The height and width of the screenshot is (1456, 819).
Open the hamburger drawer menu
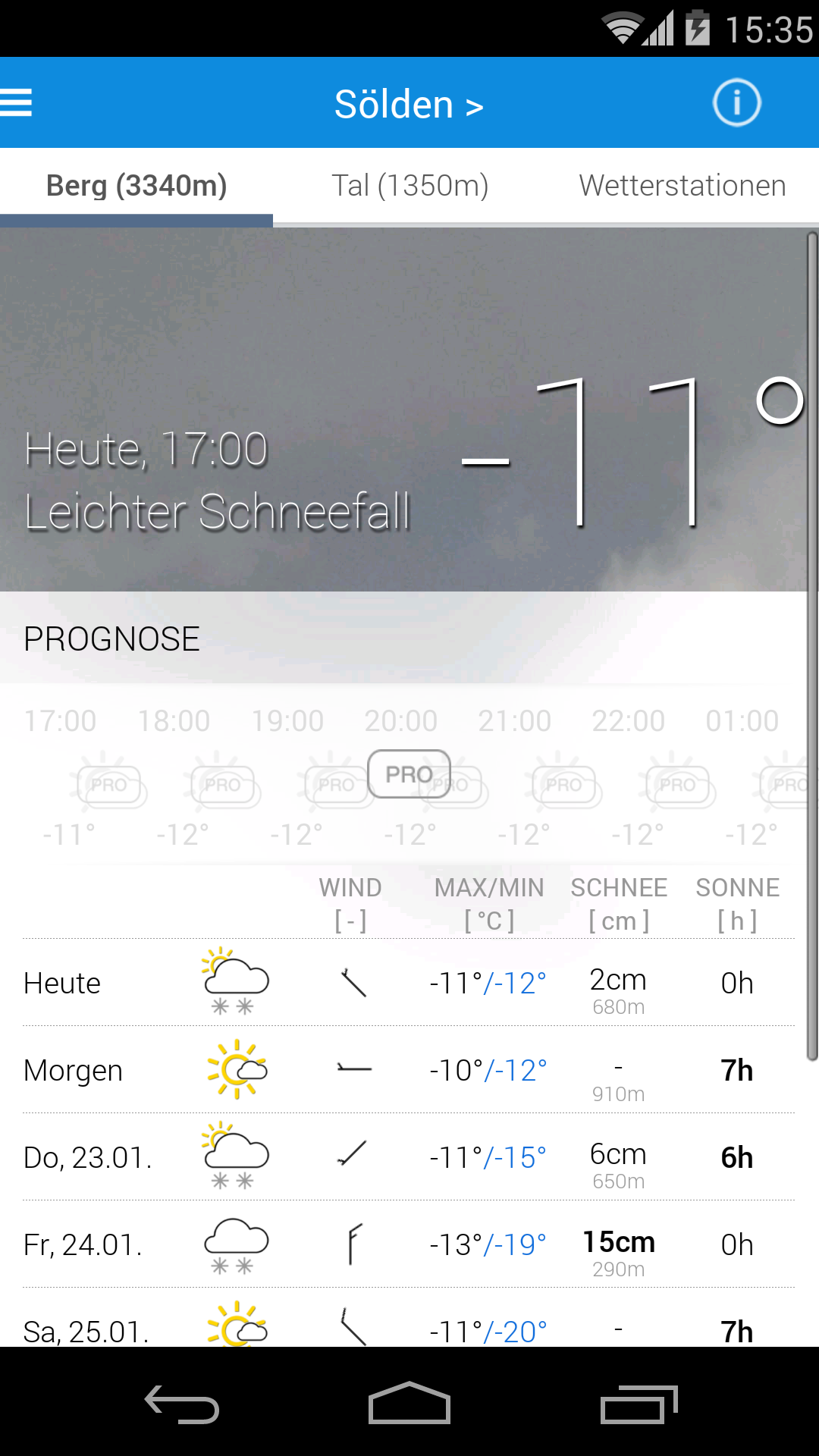click(17, 102)
